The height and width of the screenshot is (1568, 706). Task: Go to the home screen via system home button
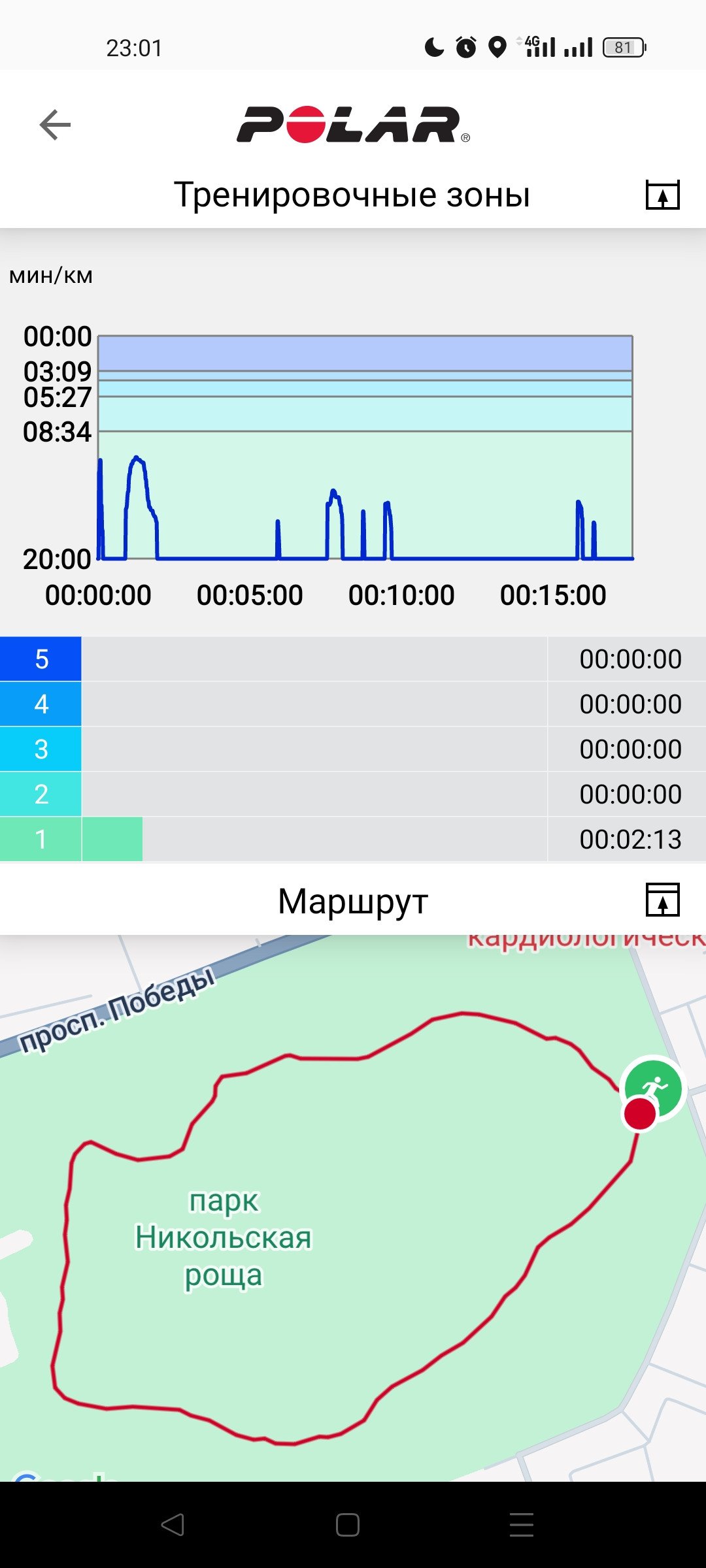pos(347,1525)
